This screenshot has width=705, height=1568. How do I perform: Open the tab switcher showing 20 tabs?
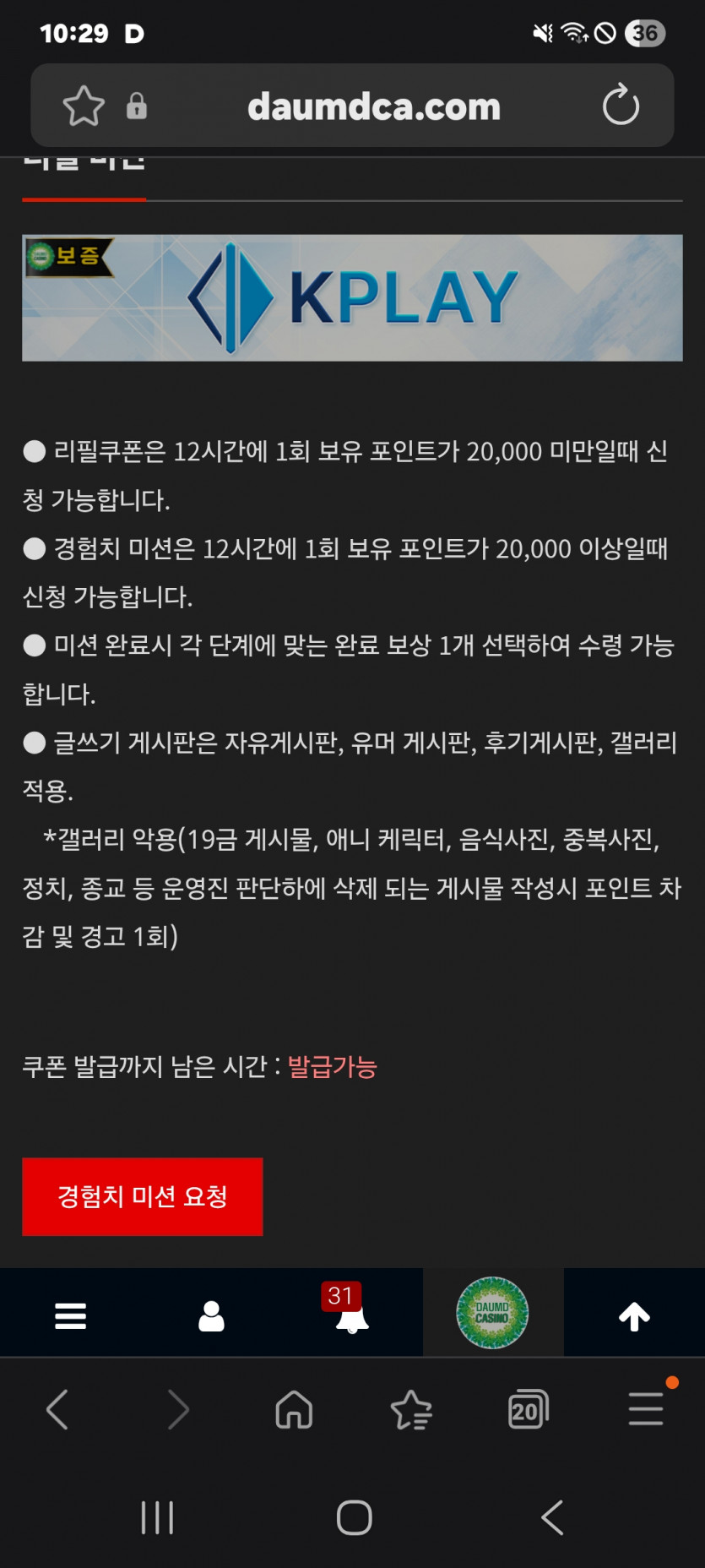click(528, 1409)
